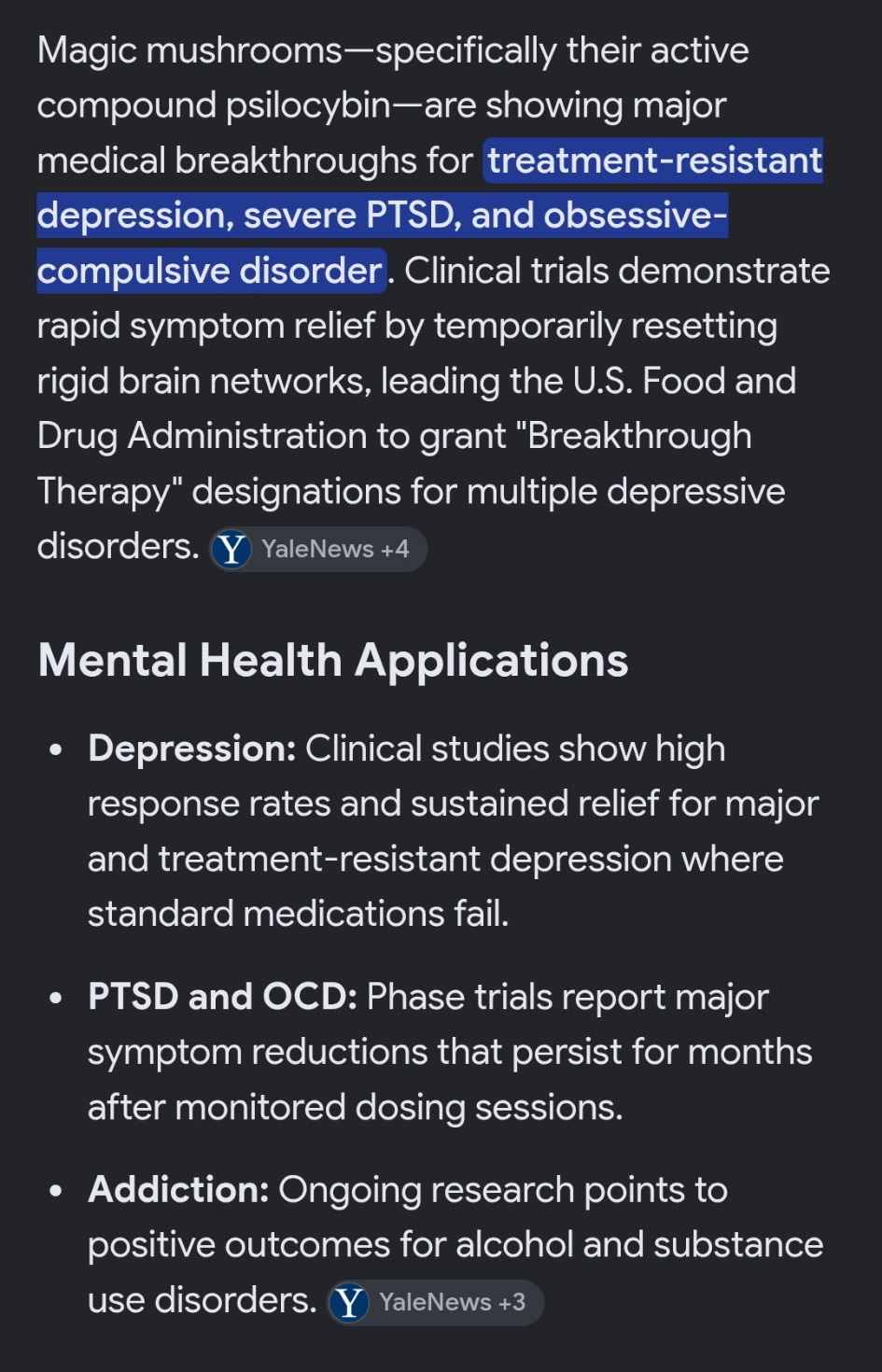Open the YaleNews +3 source chip
This screenshot has height=1372, width=882.
435,1302
